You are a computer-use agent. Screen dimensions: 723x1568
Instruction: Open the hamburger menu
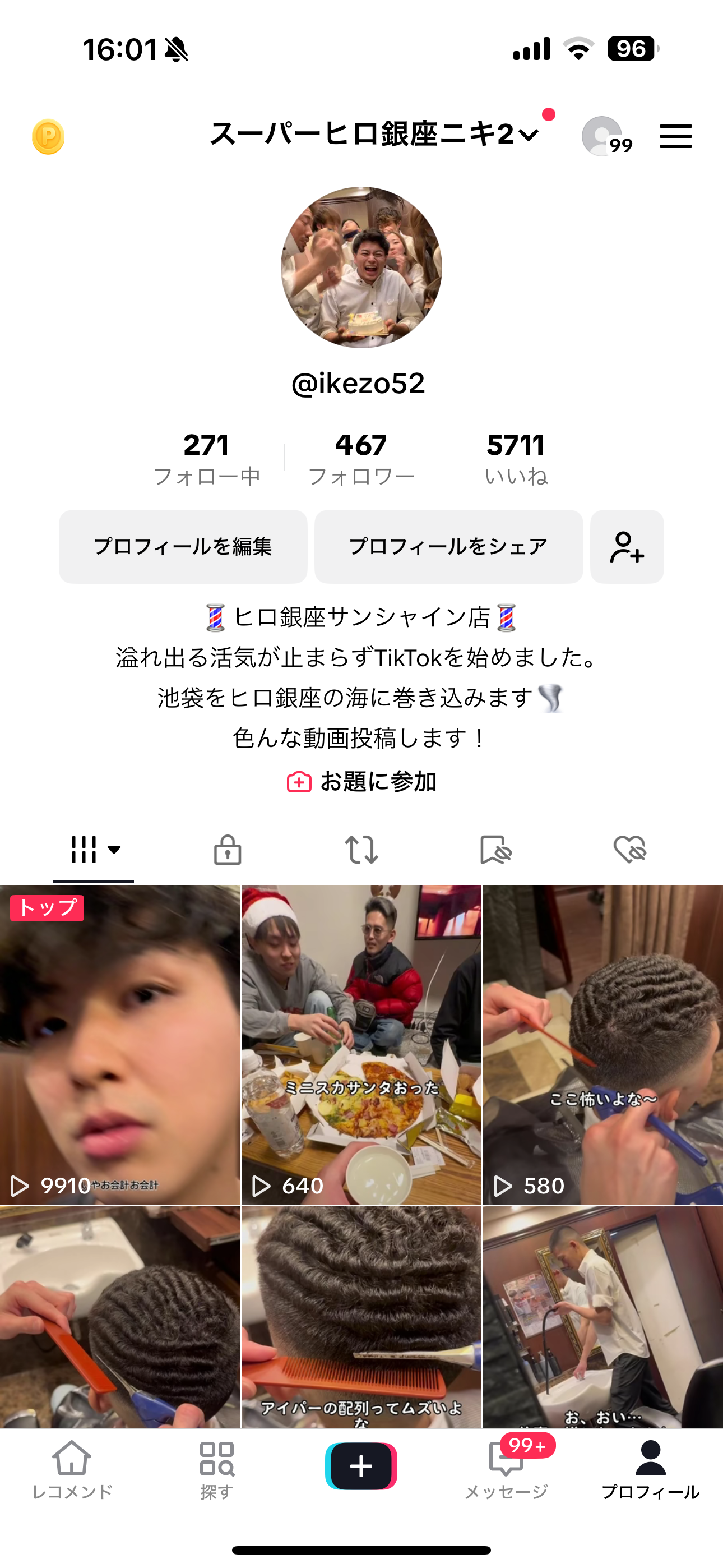coord(675,136)
